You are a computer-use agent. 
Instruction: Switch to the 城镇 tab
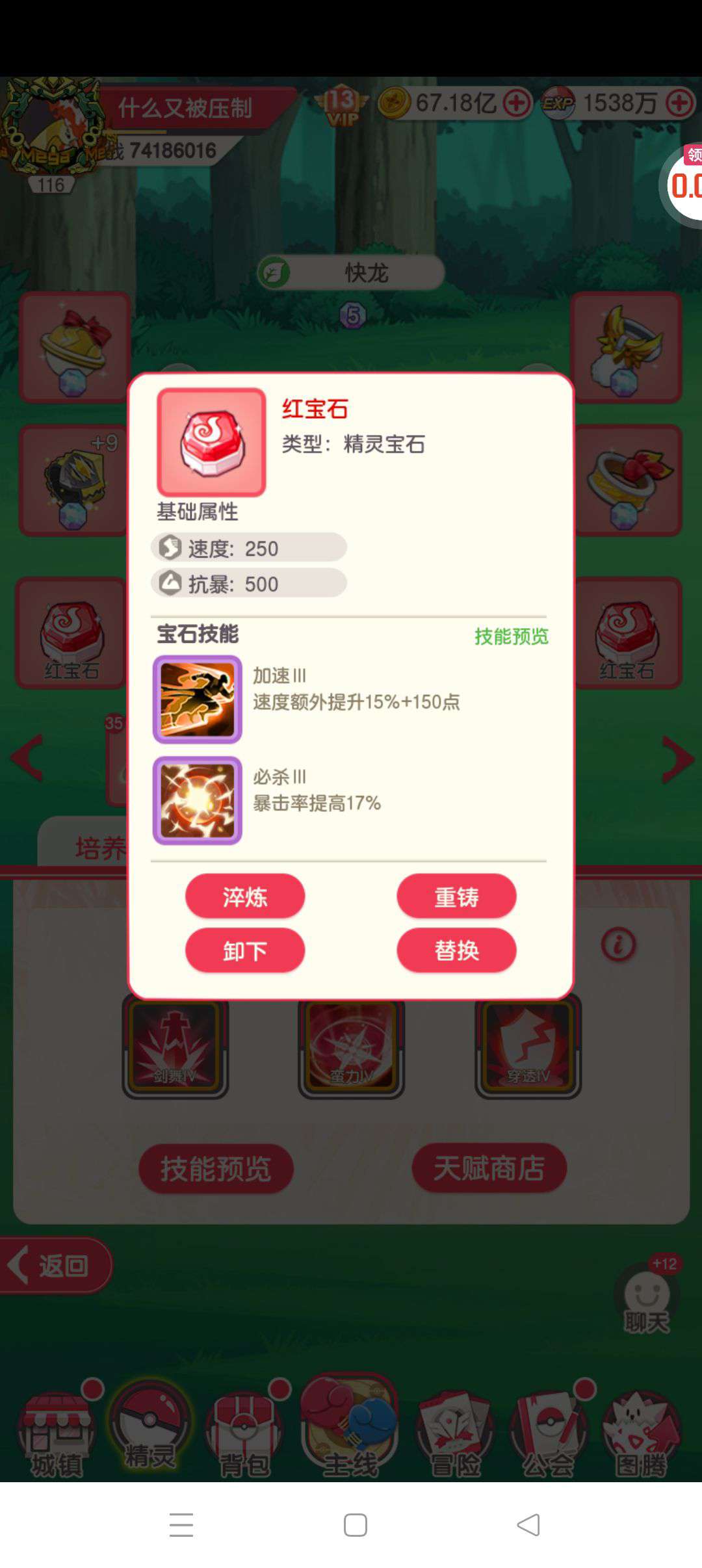pyautogui.click(x=57, y=1433)
